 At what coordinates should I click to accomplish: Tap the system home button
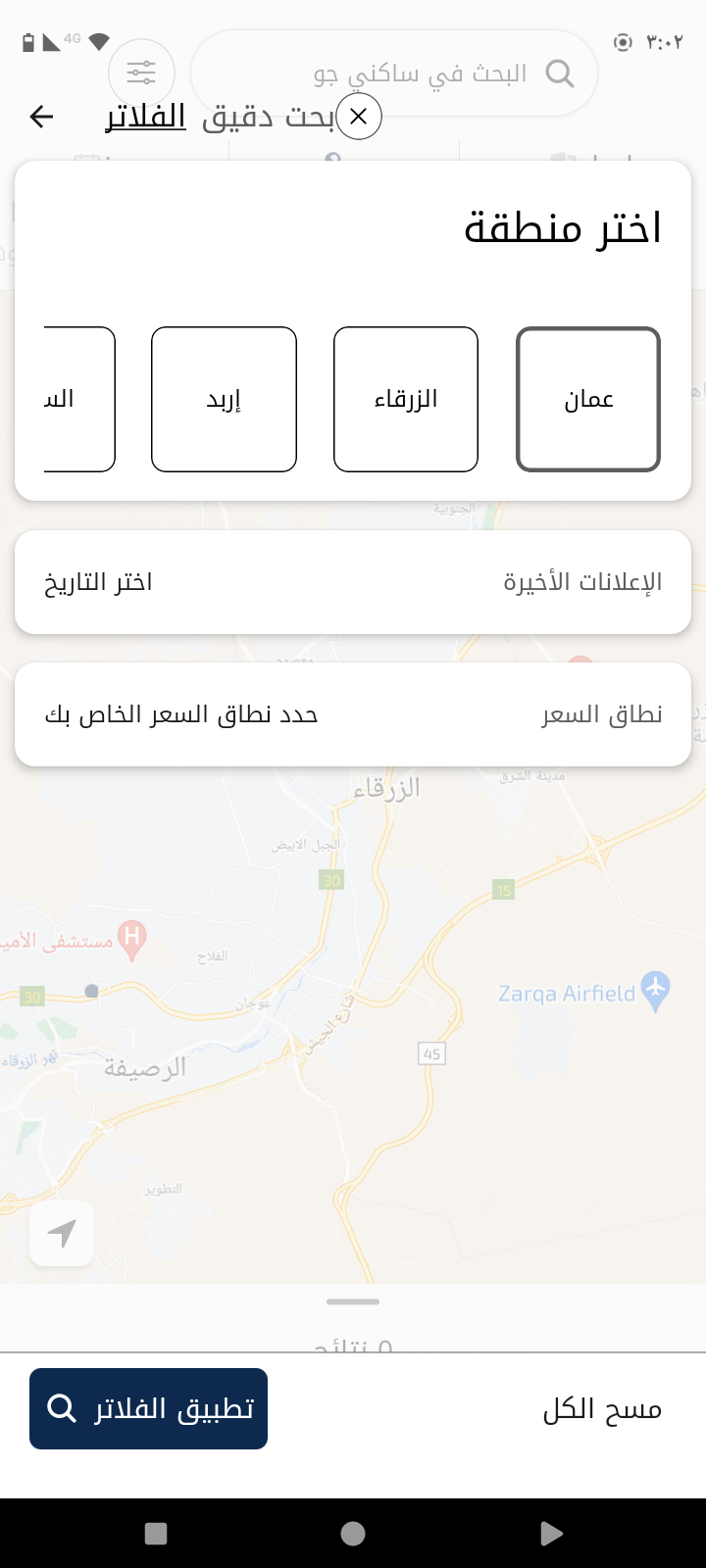click(353, 1534)
